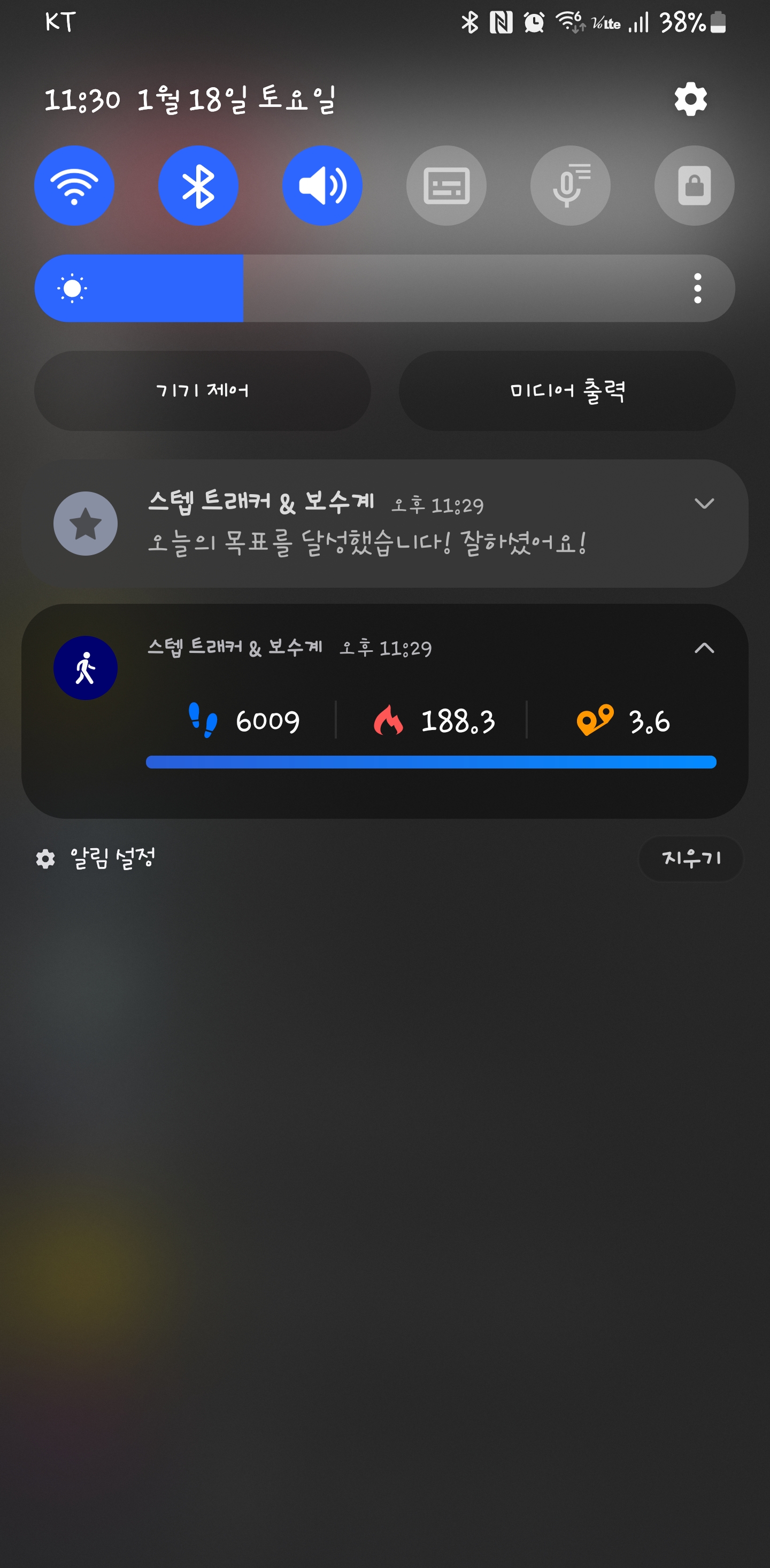The width and height of the screenshot is (770, 1568).
Task: Open brightness options three-dot menu
Action: tap(698, 289)
